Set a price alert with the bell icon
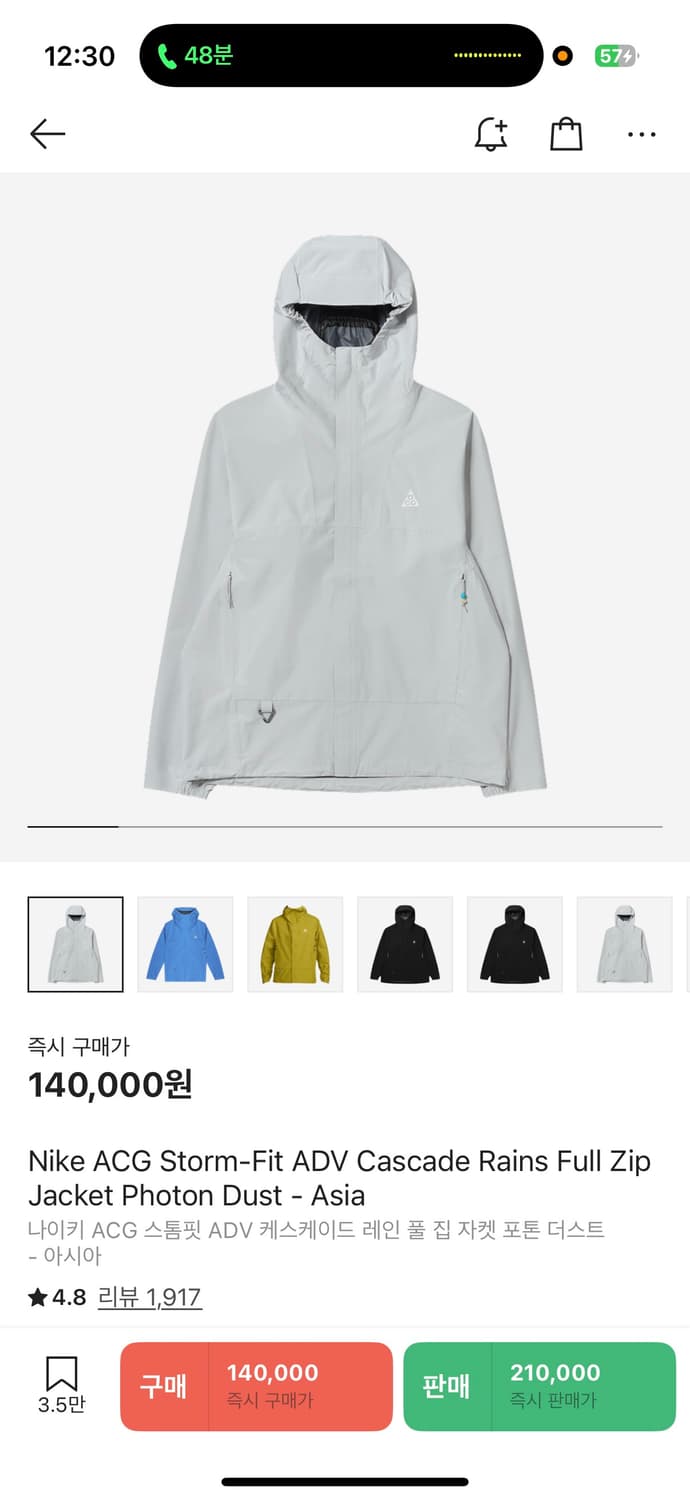690x1500 pixels. click(490, 134)
